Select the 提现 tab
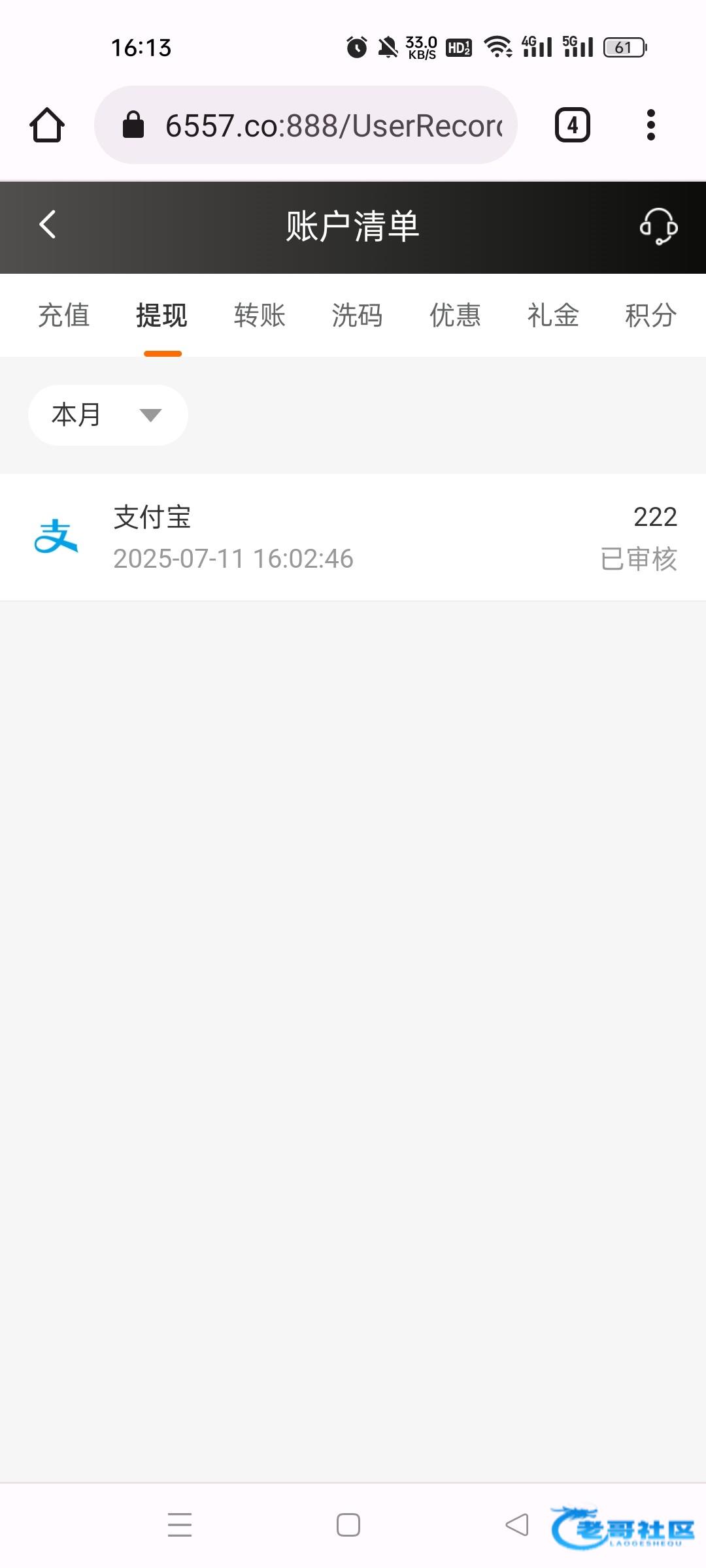Viewport: 706px width, 1568px height. pyautogui.click(x=162, y=316)
